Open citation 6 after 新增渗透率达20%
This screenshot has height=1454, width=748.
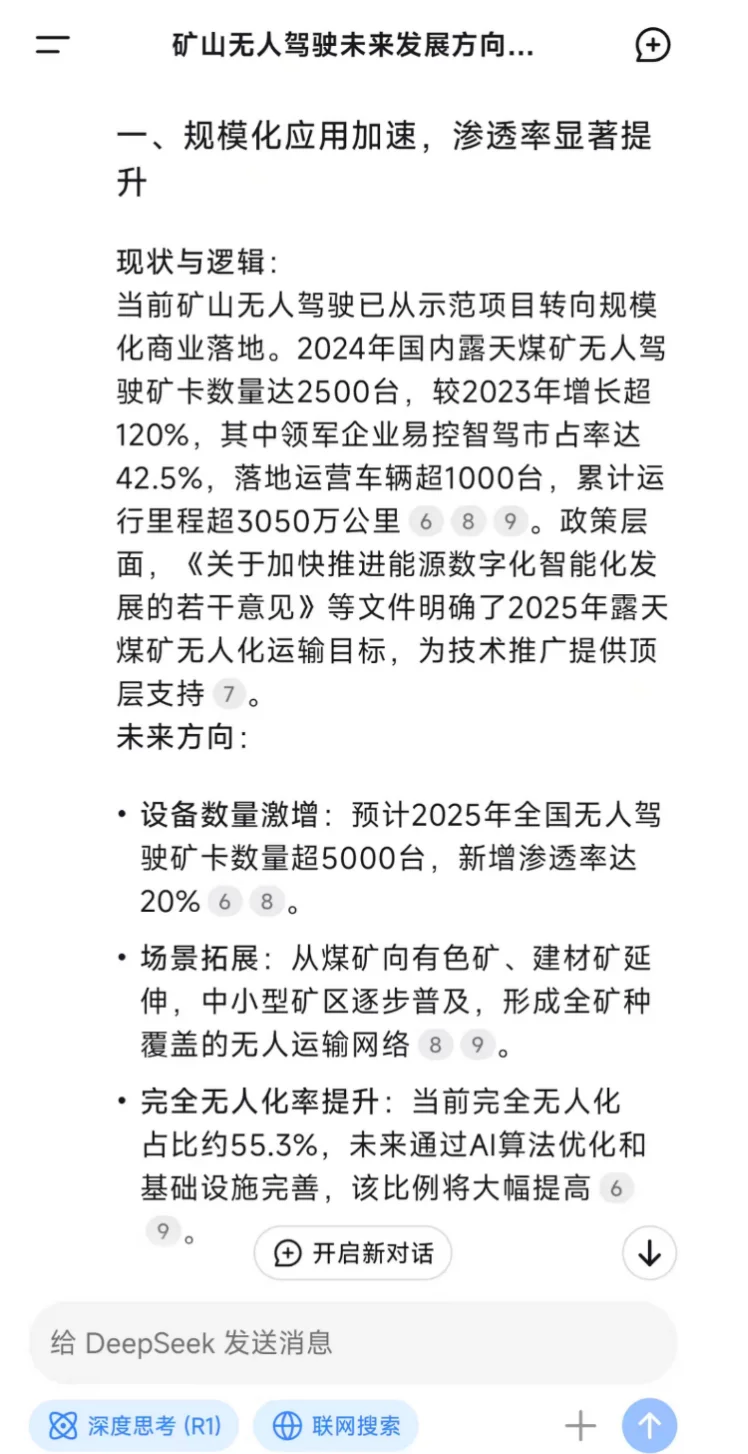[x=225, y=901]
